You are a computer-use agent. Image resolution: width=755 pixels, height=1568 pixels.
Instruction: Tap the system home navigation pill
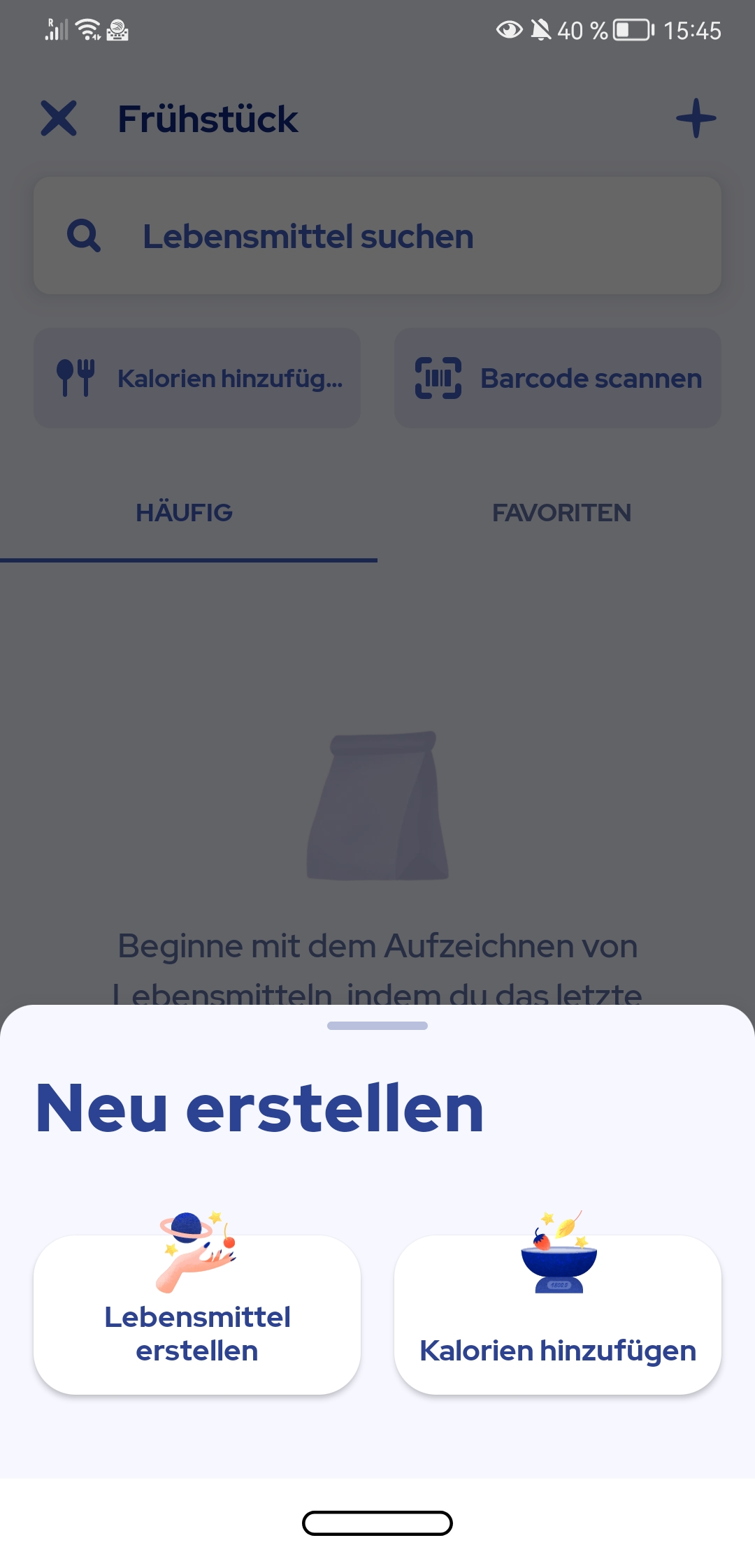pos(377,1523)
